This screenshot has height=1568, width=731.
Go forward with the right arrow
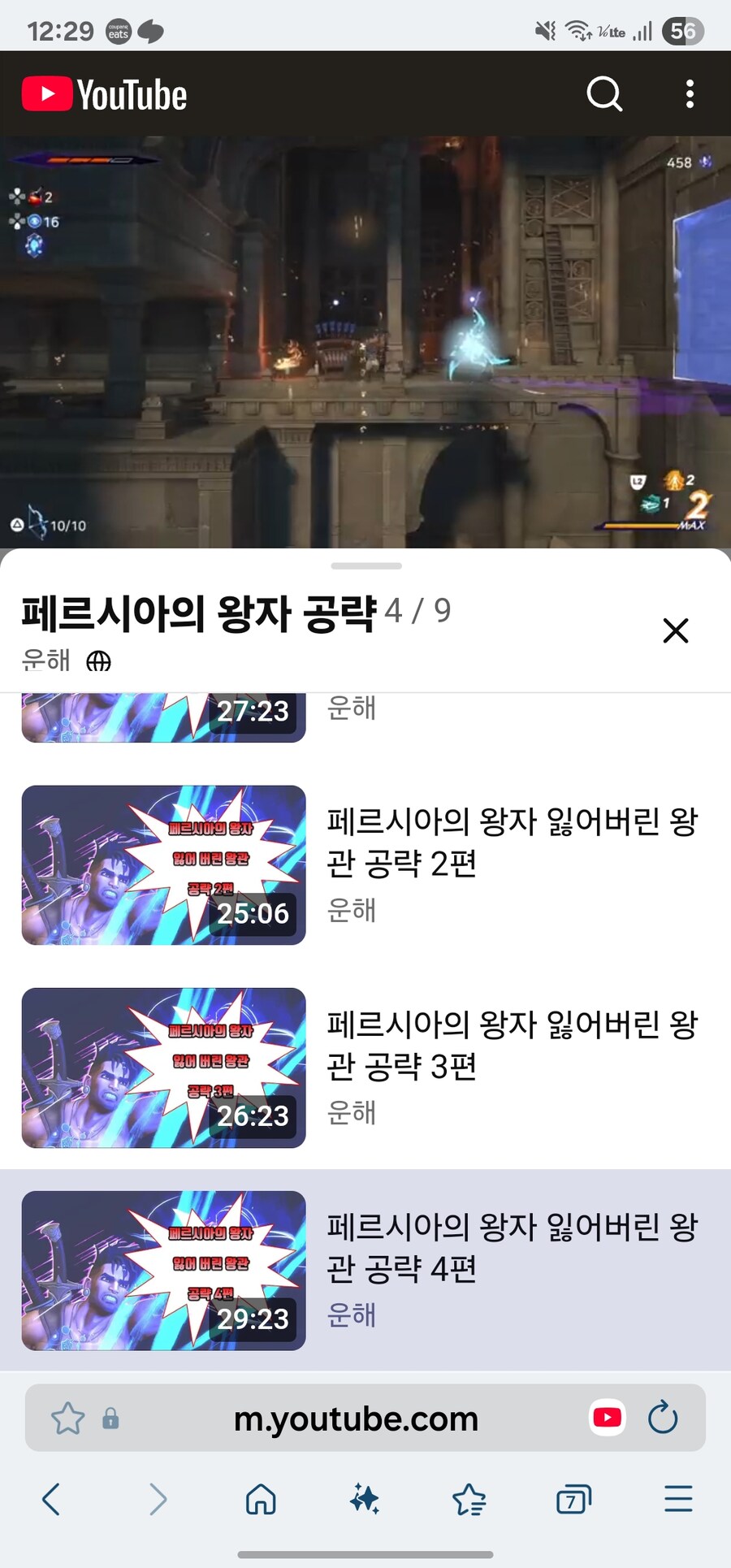pos(158,1499)
